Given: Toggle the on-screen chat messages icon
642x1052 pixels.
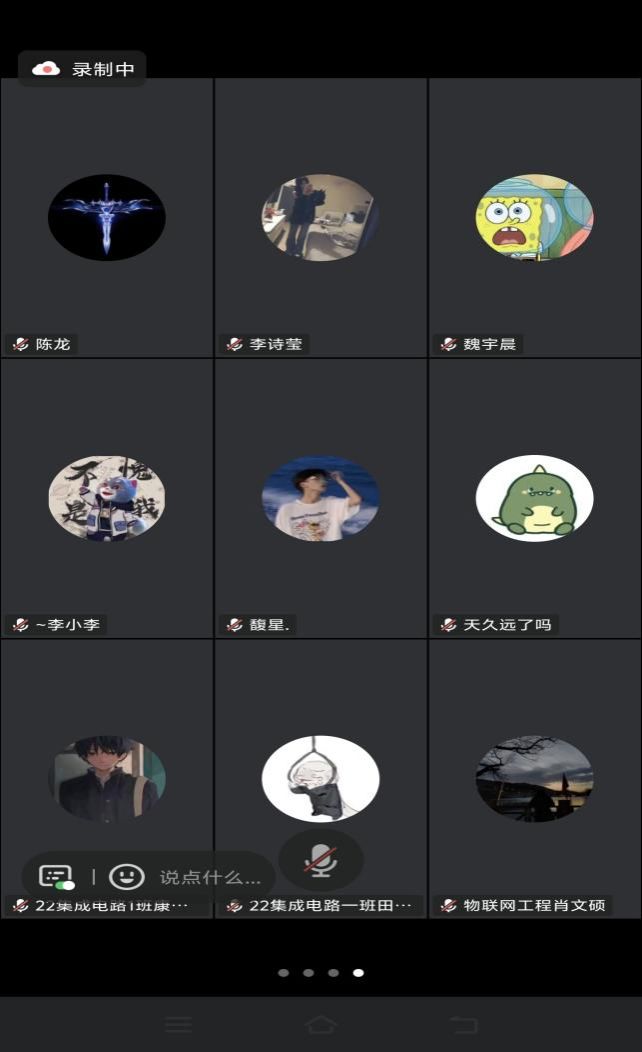Looking at the screenshot, I should tap(56, 877).
